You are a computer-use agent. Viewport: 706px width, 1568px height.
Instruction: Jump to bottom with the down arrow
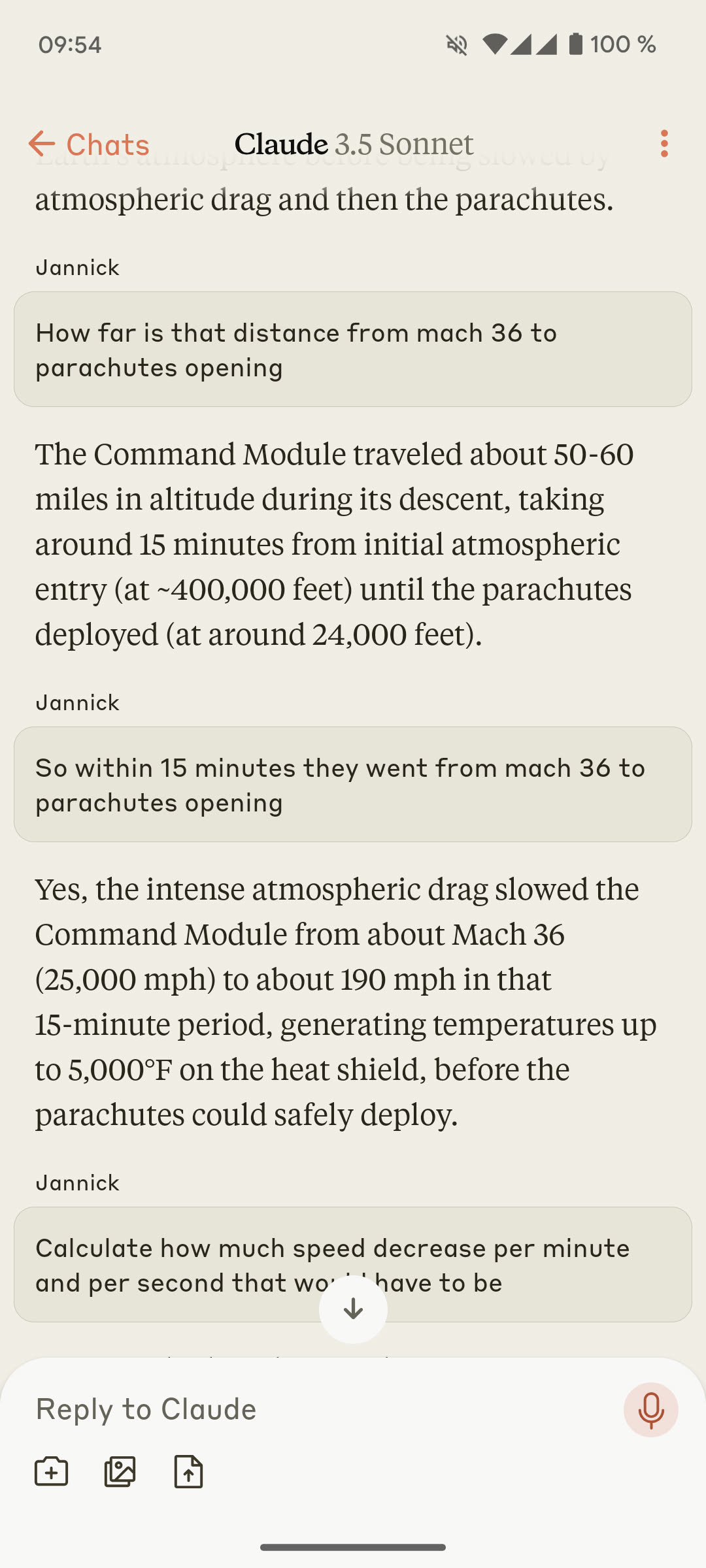(x=353, y=1309)
